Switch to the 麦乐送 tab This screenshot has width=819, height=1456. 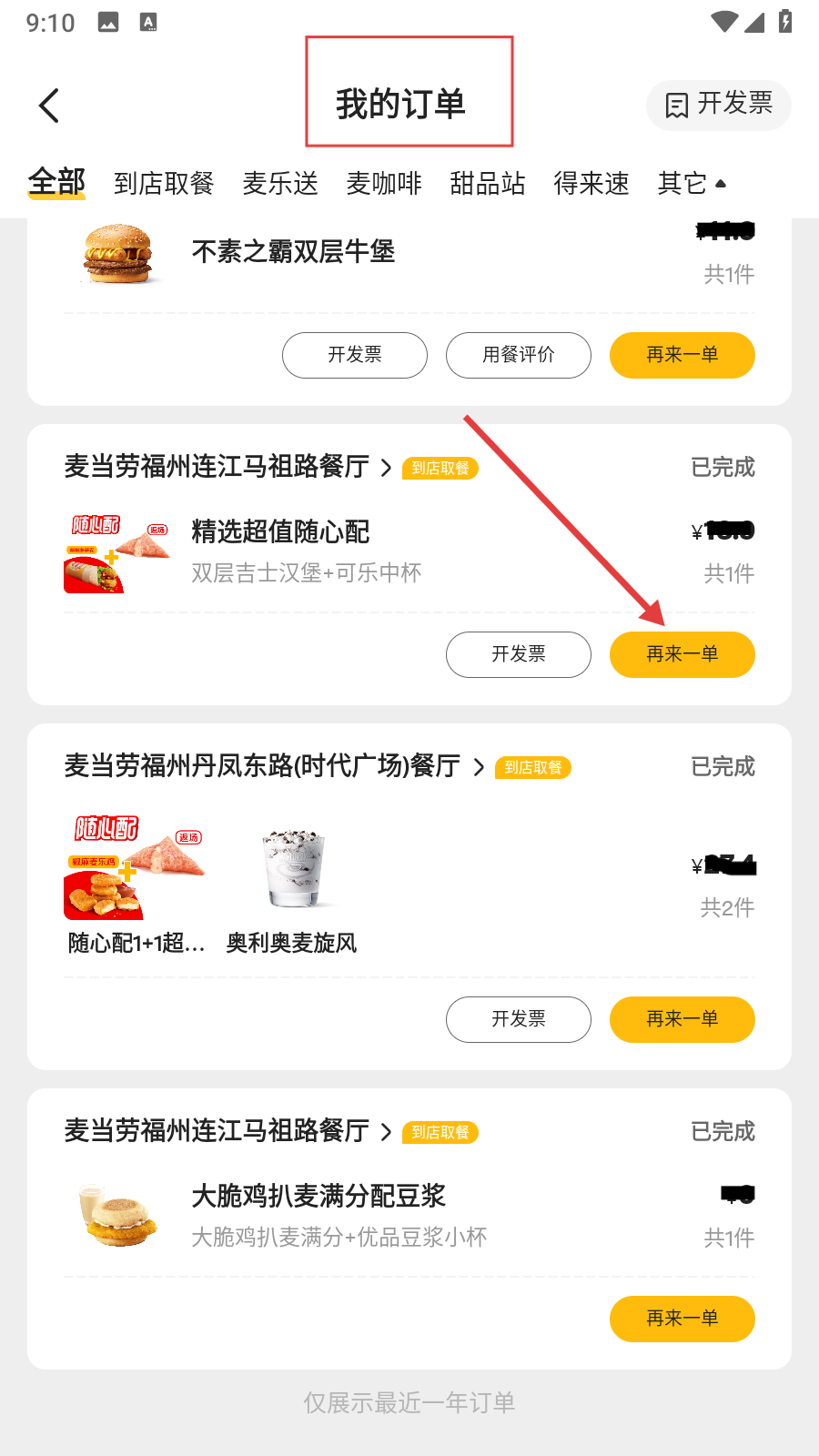pos(280,183)
